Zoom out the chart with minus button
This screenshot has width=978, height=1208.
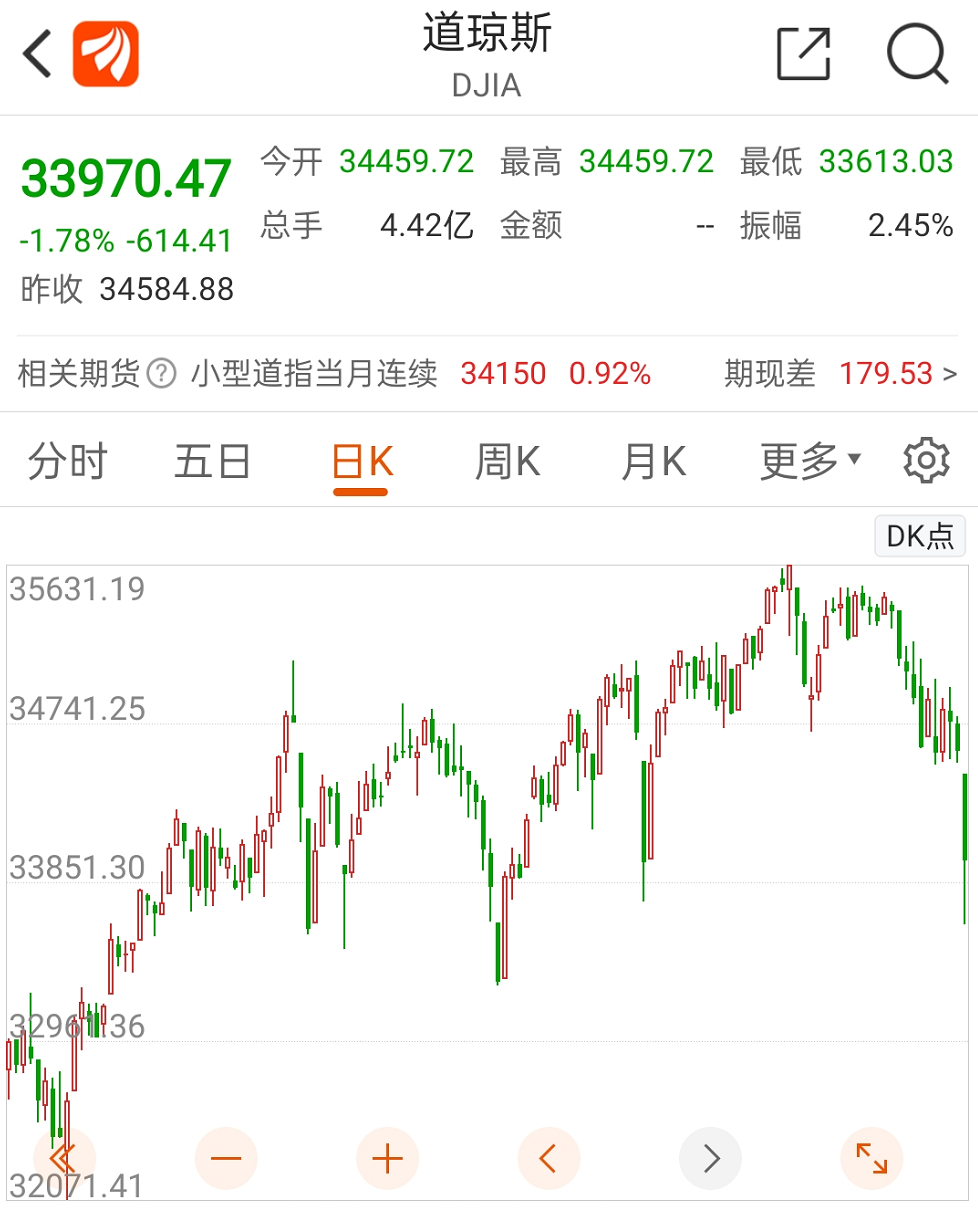coord(226,1159)
